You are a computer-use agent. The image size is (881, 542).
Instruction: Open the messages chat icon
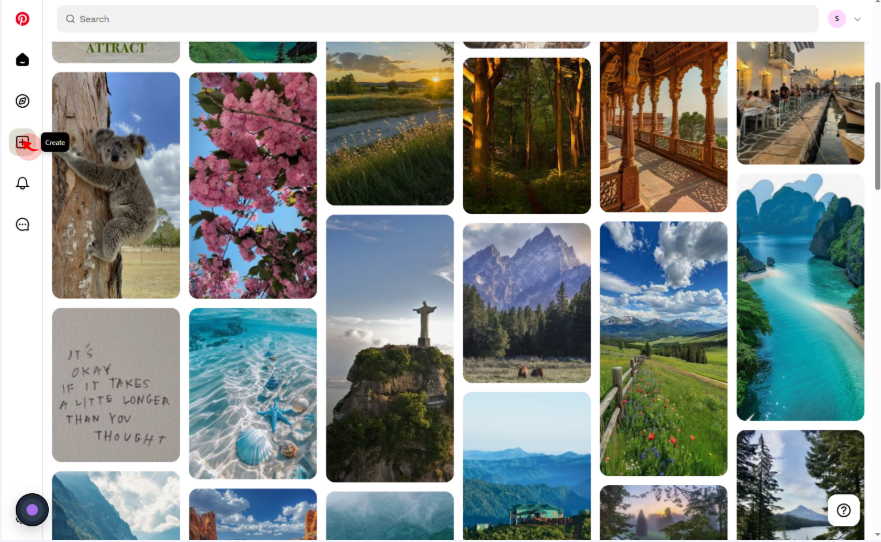[x=22, y=224]
